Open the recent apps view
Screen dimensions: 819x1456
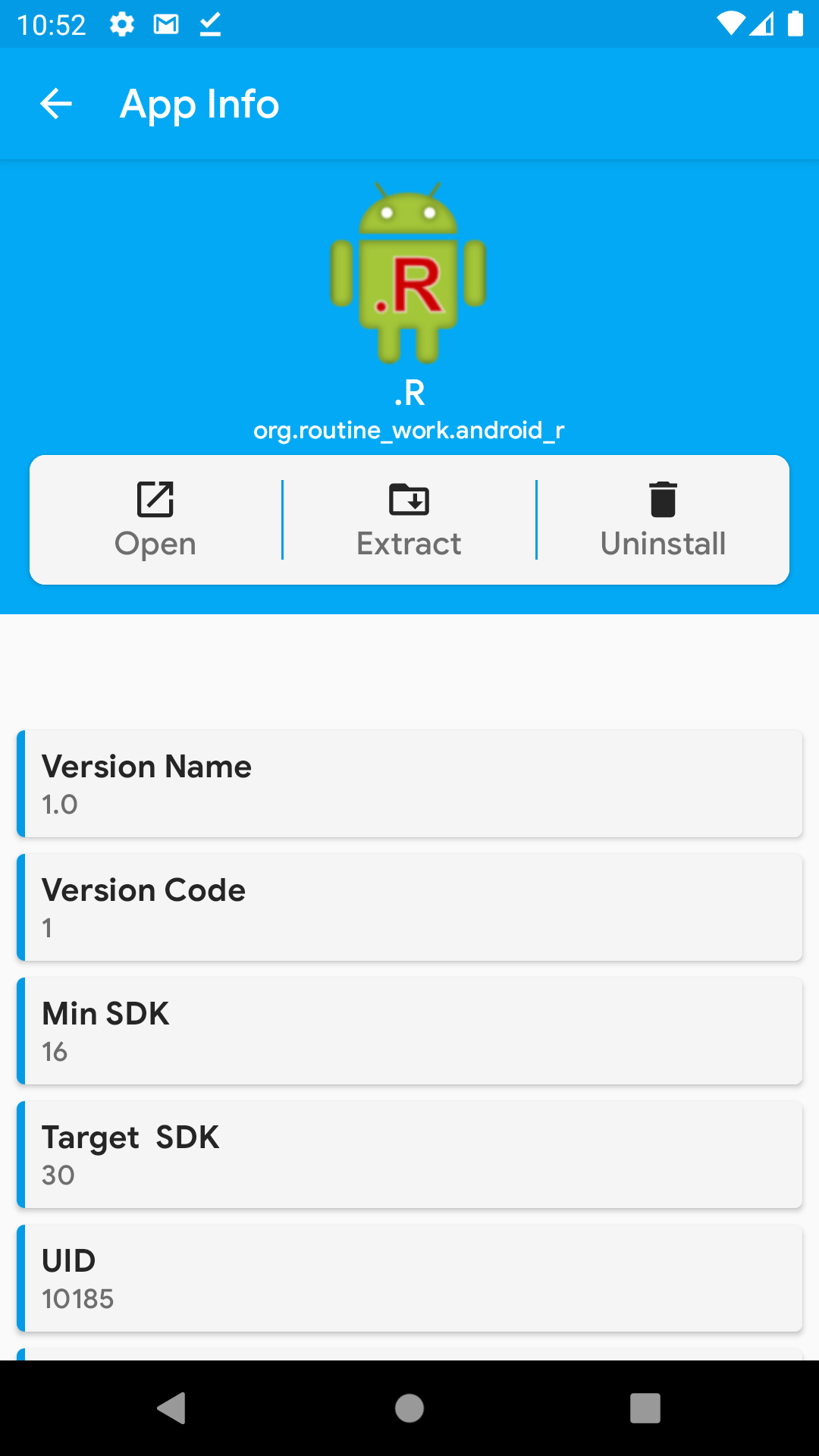tap(645, 1408)
